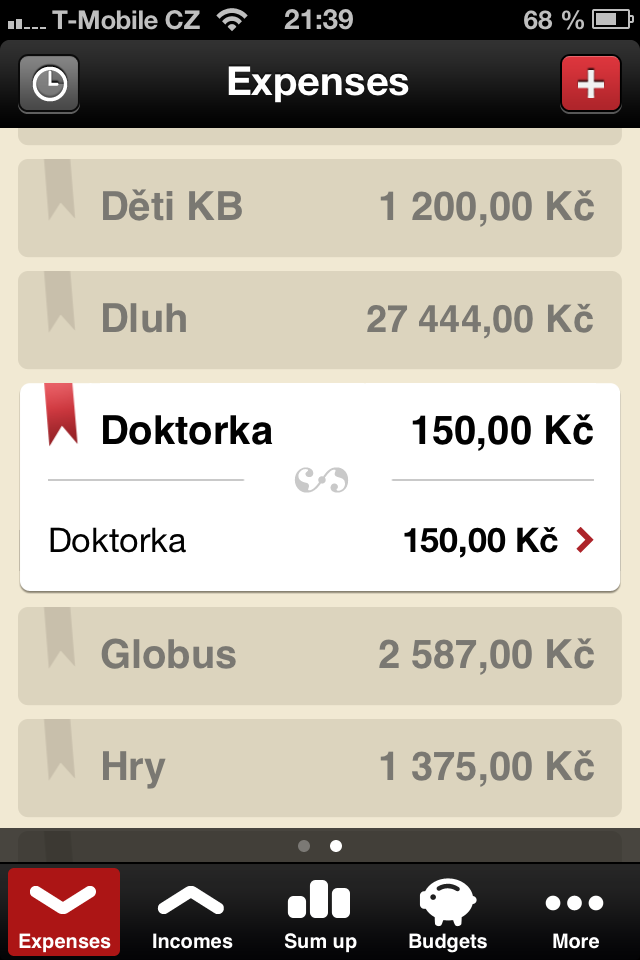
Task: Open the Doktorka 150,00 Kč expense entry
Action: pyautogui.click(x=320, y=541)
